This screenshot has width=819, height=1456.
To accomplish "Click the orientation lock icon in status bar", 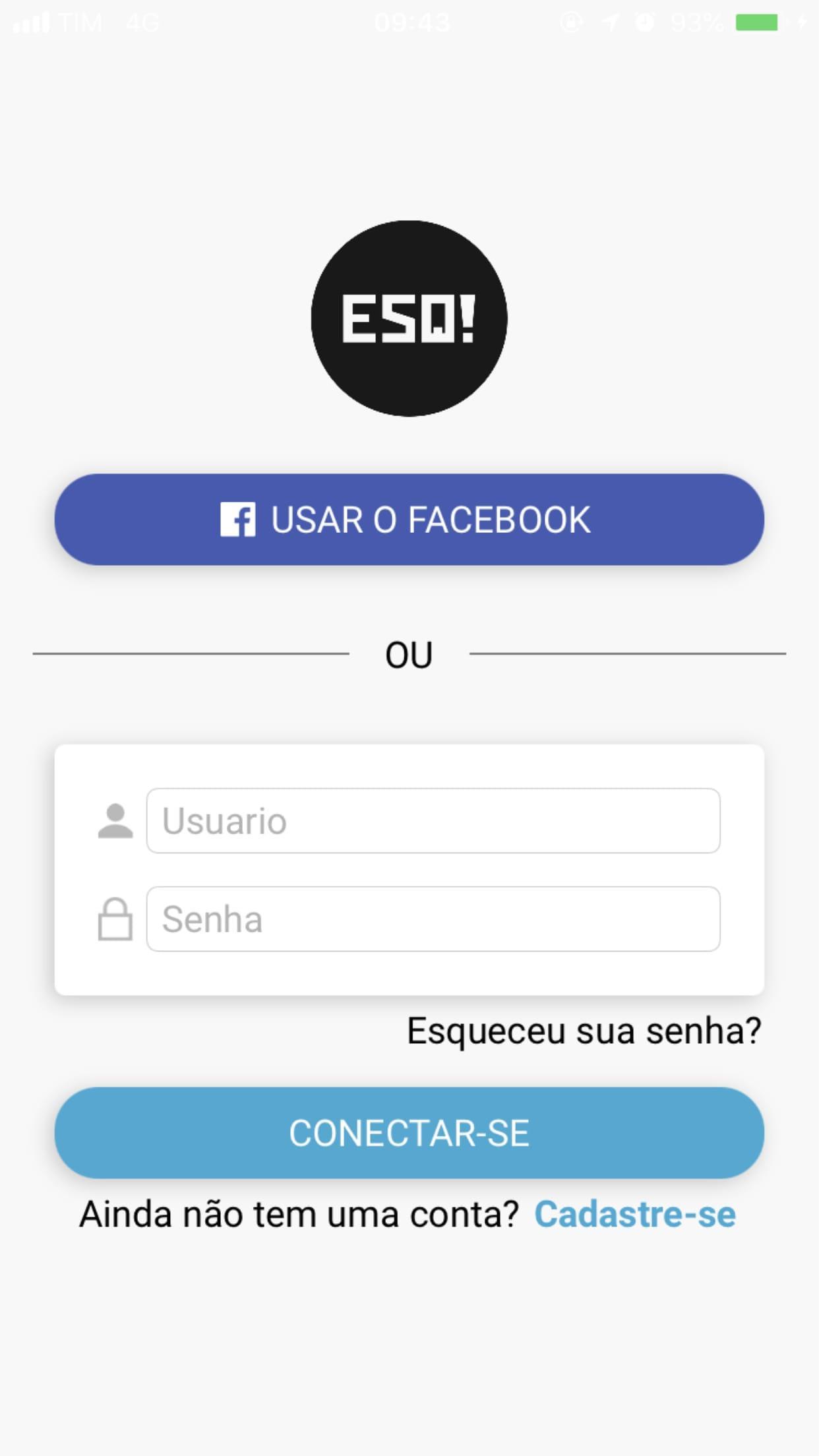I will coord(571,22).
